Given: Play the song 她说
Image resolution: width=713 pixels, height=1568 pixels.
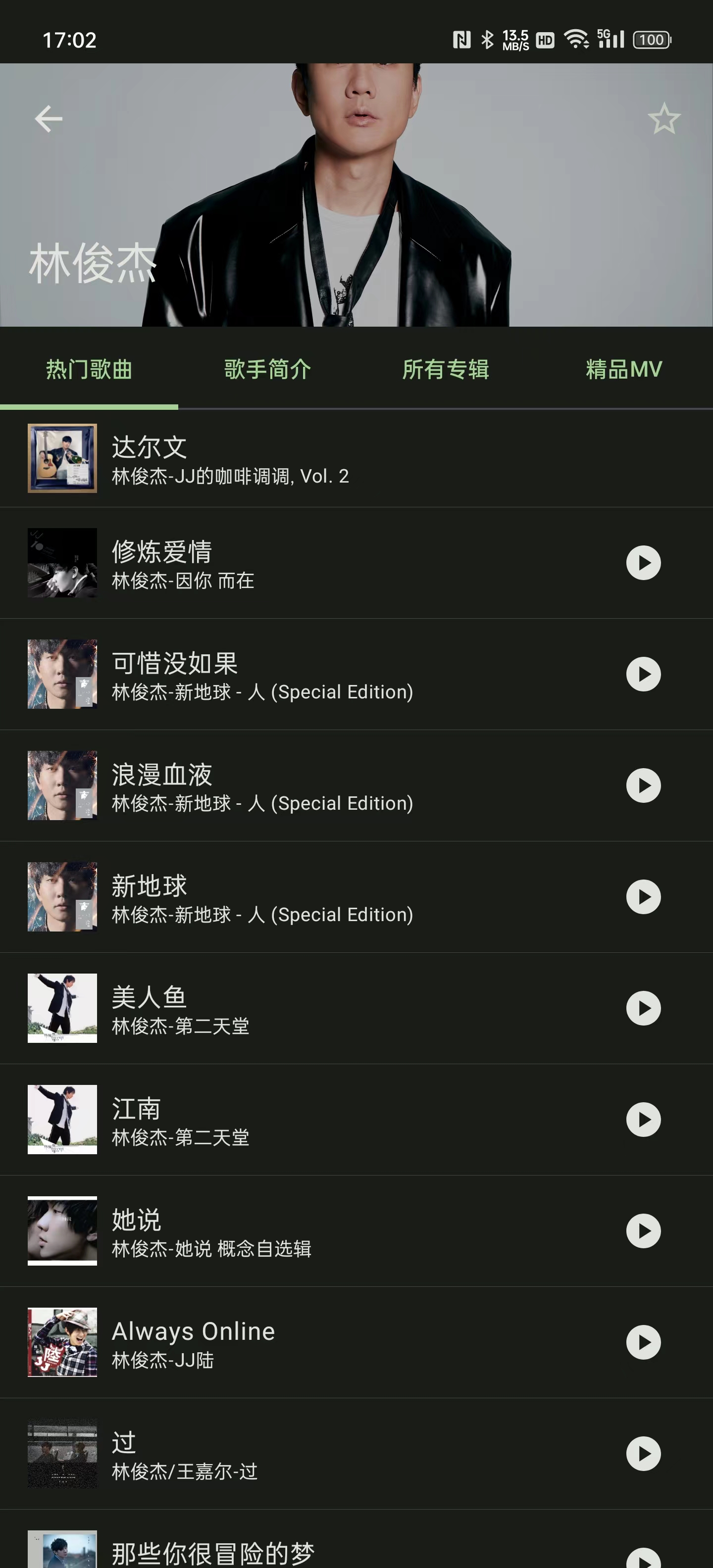Looking at the screenshot, I should click(644, 1231).
